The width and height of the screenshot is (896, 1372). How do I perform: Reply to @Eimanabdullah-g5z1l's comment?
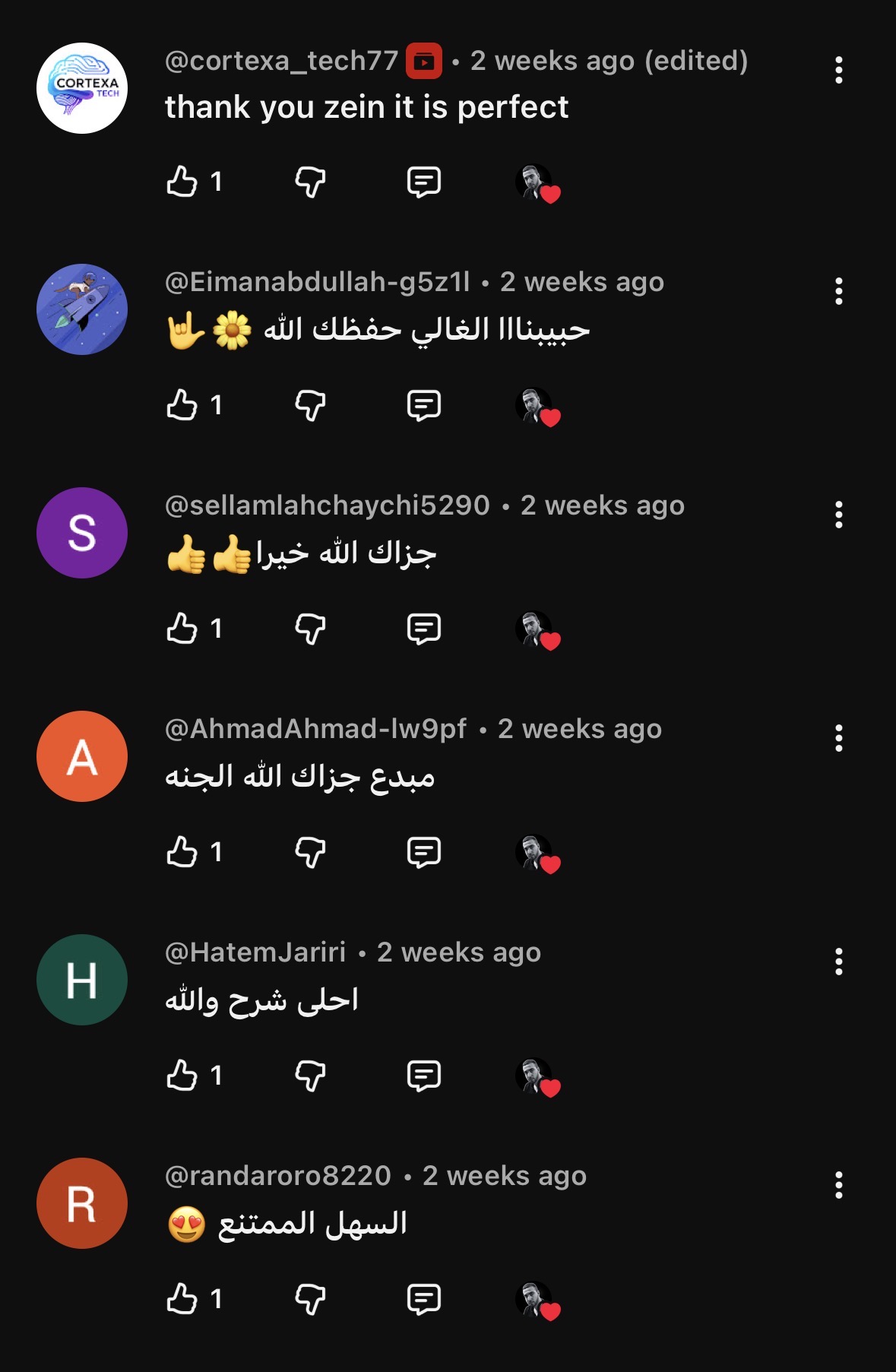click(423, 406)
